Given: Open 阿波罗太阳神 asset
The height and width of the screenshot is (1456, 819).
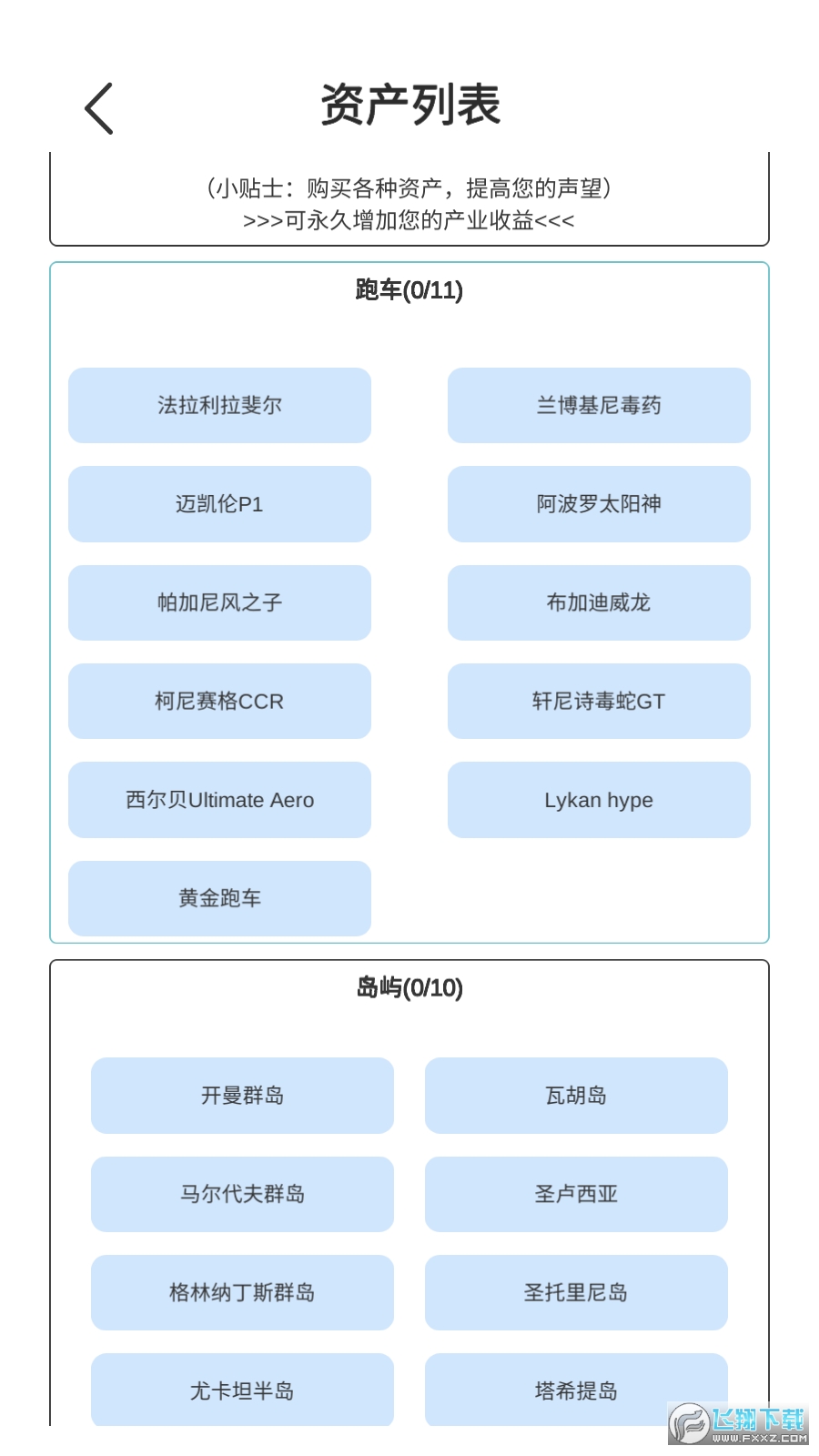Looking at the screenshot, I should tap(598, 504).
